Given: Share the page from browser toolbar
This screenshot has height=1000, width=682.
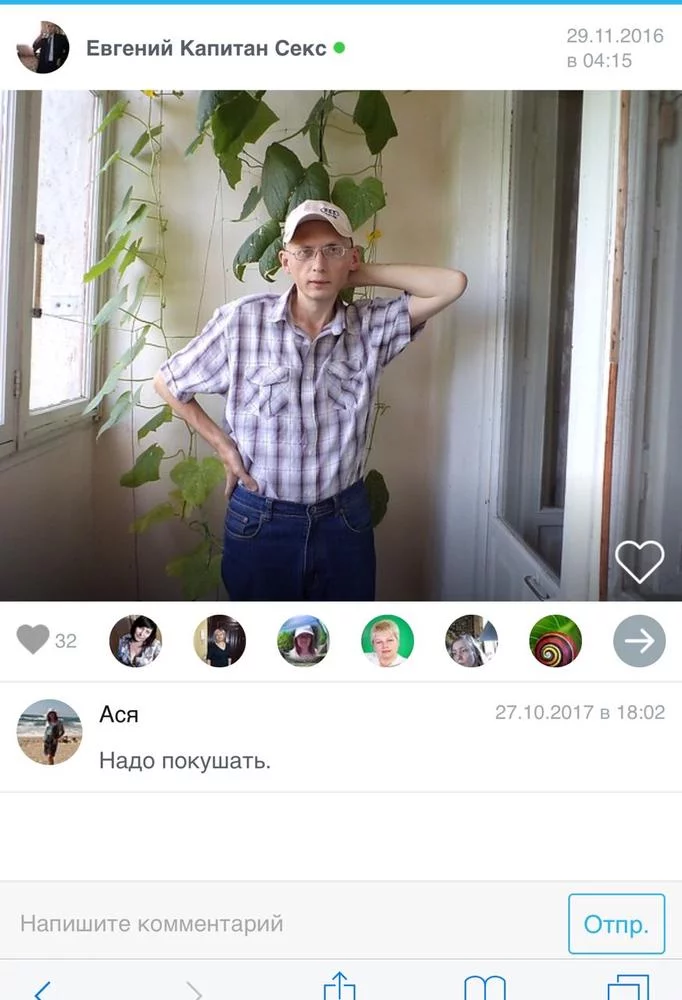Looking at the screenshot, I should (340, 989).
